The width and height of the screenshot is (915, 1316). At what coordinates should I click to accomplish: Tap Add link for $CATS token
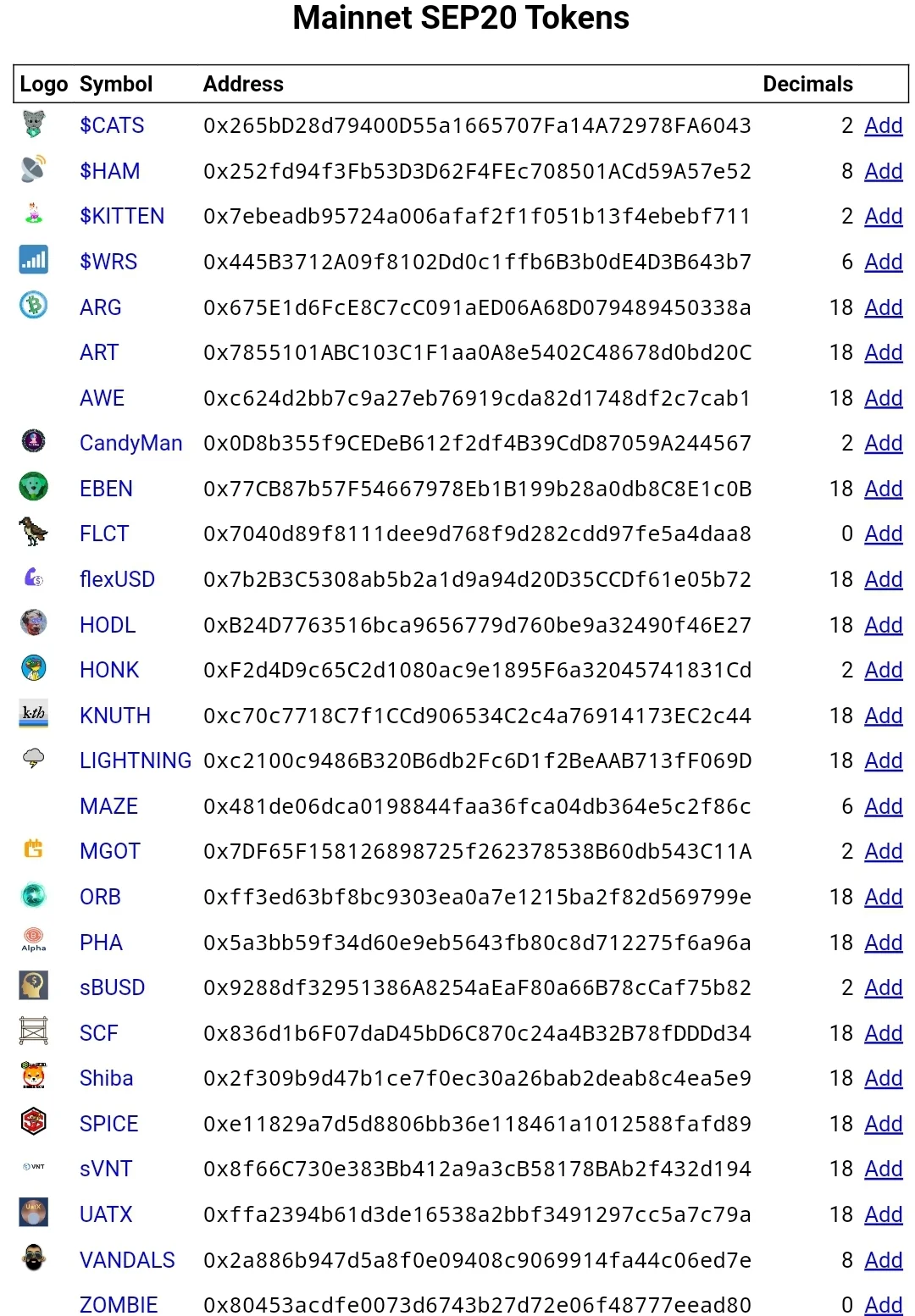pyautogui.click(x=883, y=125)
